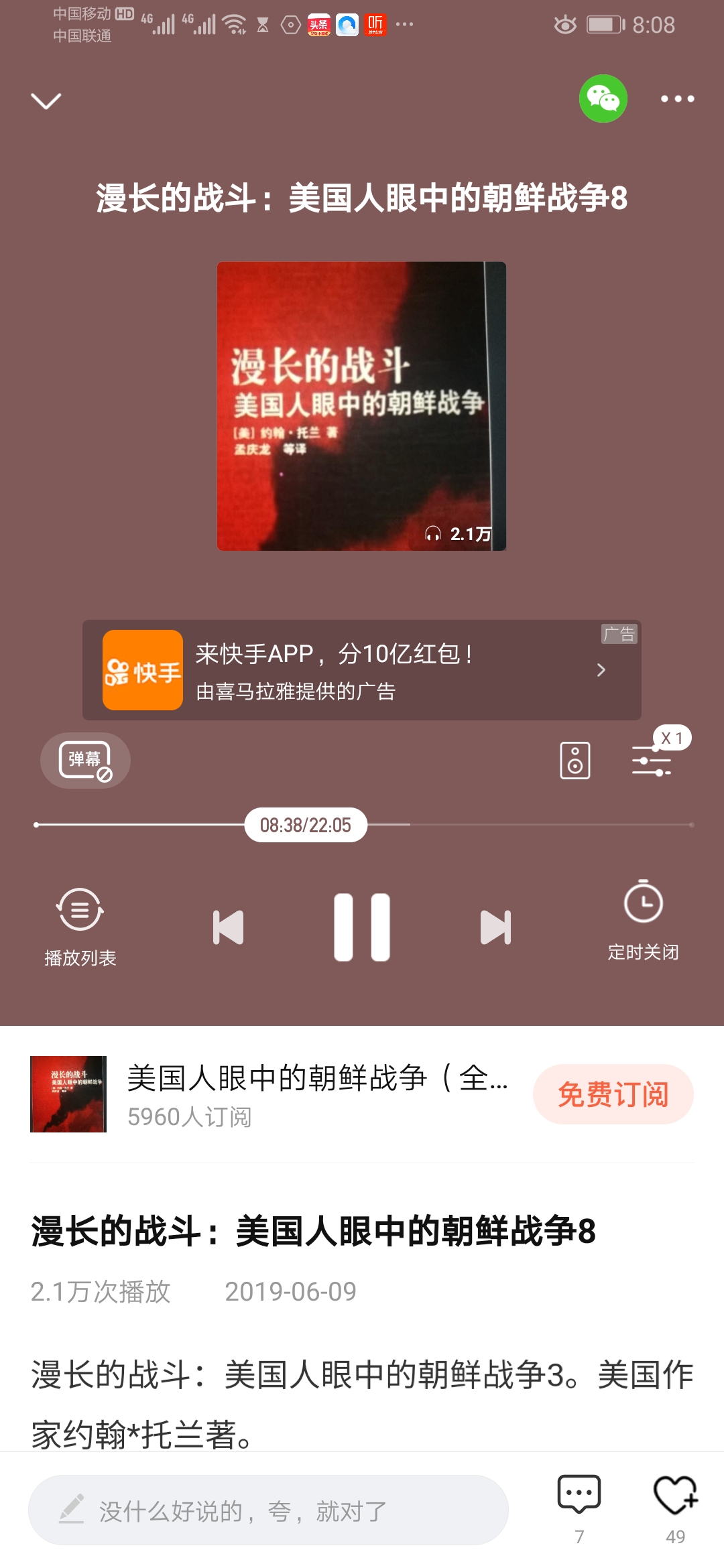The image size is (724, 1568).
Task: Subscribe with the 免费订阅 button
Action: point(613,1094)
